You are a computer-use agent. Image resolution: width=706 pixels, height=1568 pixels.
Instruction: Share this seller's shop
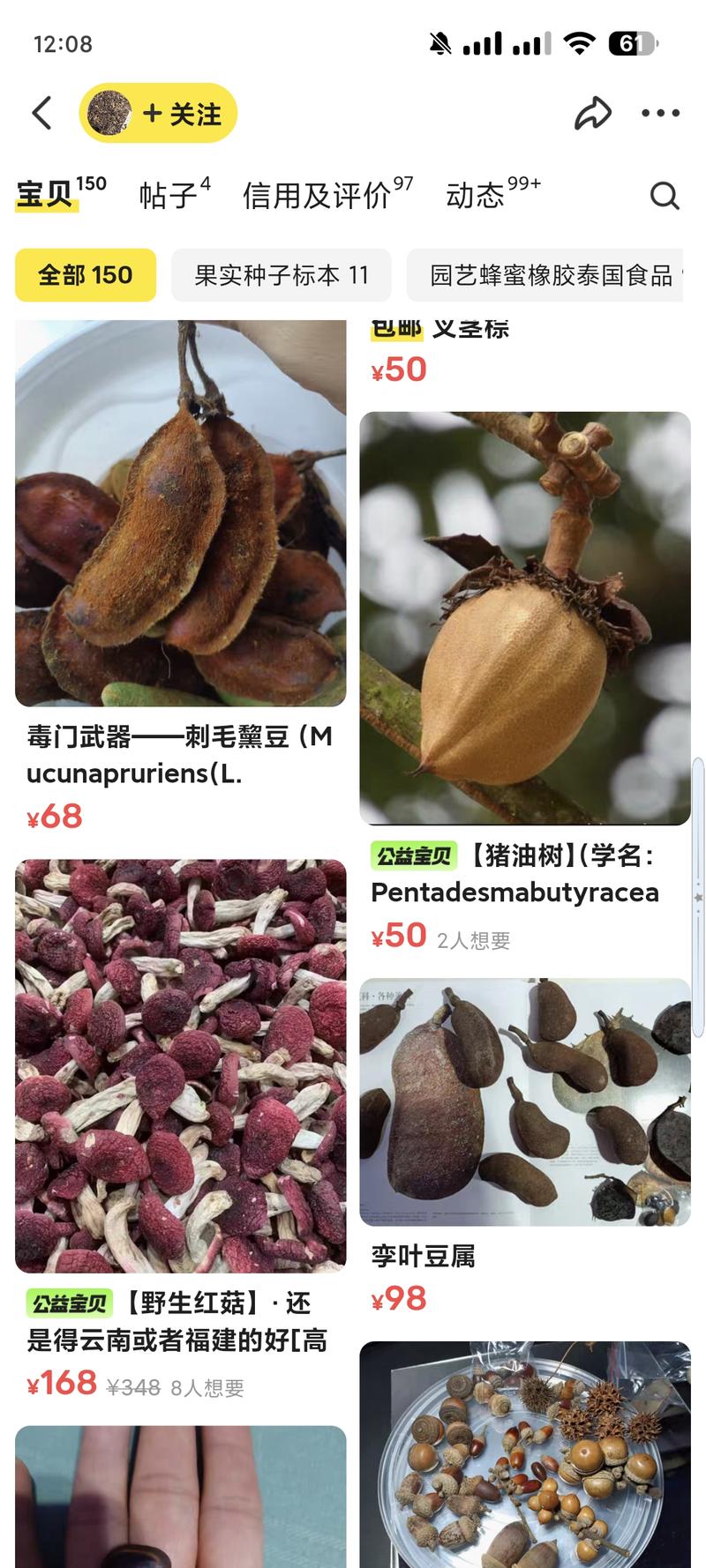(x=593, y=113)
